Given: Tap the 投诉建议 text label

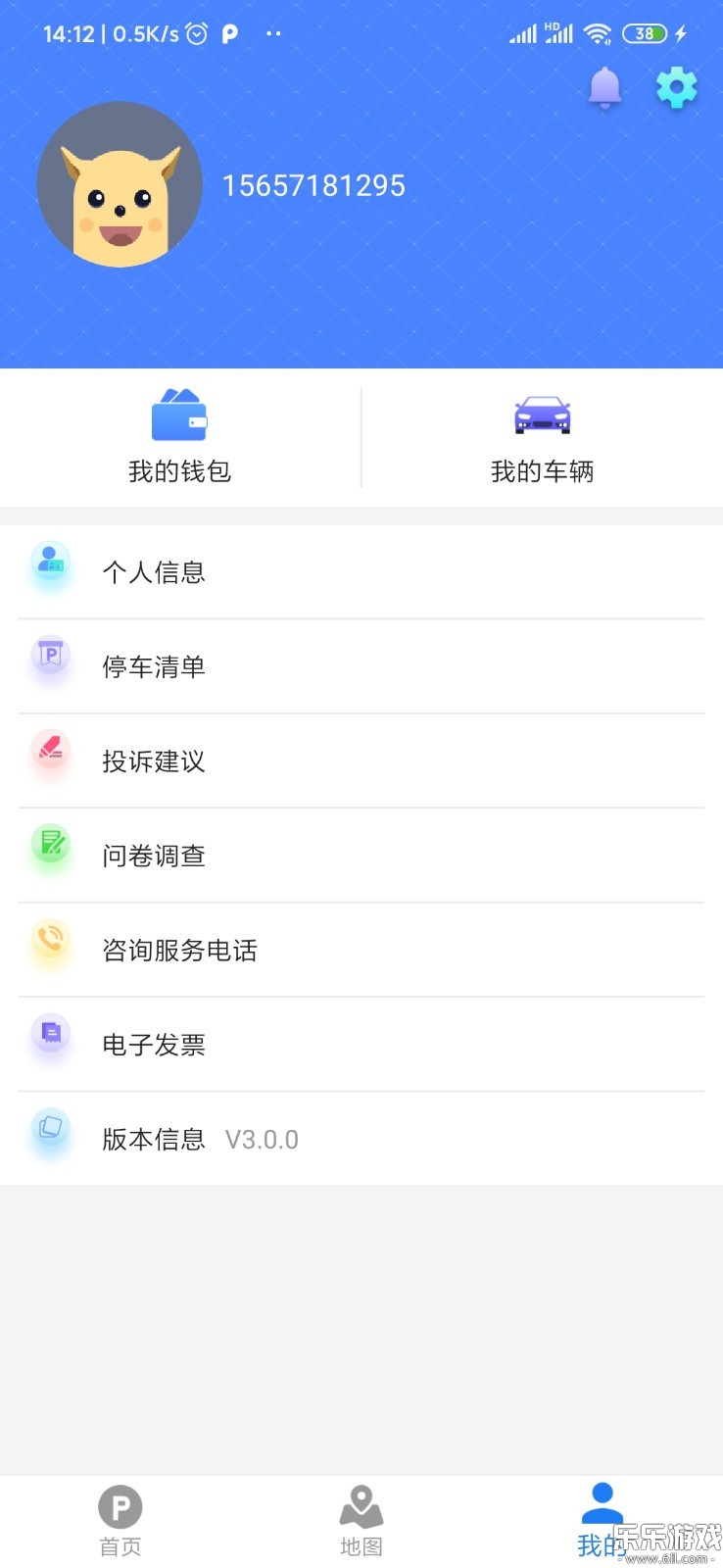Looking at the screenshot, I should click(x=154, y=761).
